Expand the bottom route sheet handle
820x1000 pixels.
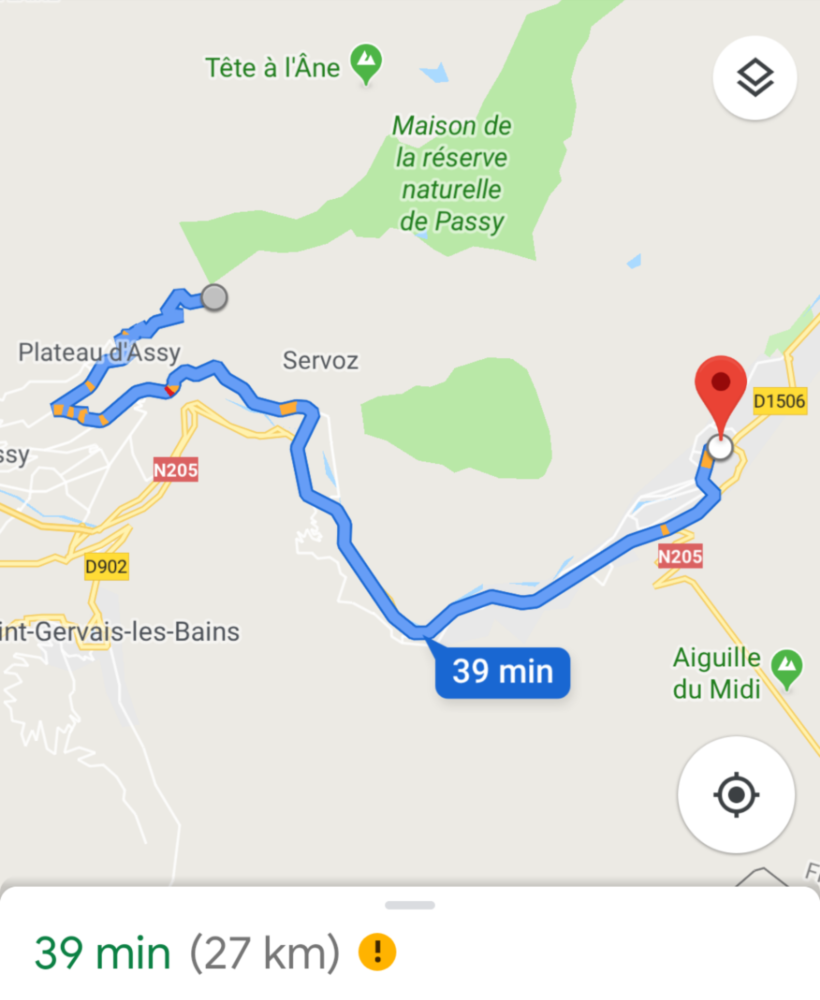tap(410, 905)
